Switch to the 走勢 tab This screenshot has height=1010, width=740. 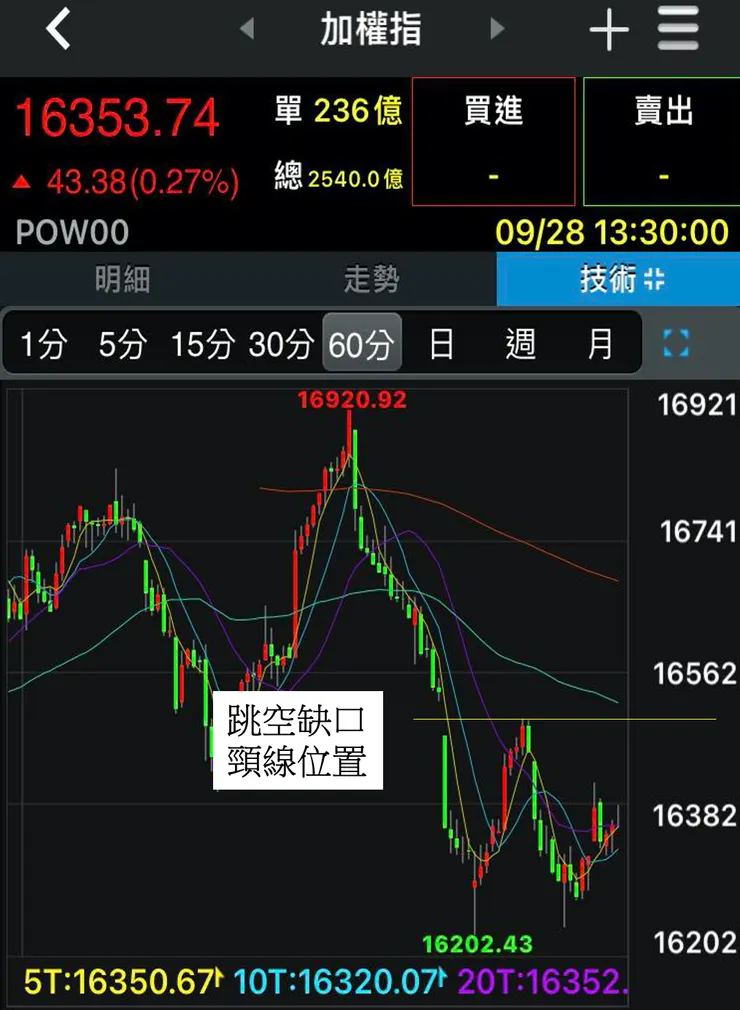pyautogui.click(x=371, y=281)
